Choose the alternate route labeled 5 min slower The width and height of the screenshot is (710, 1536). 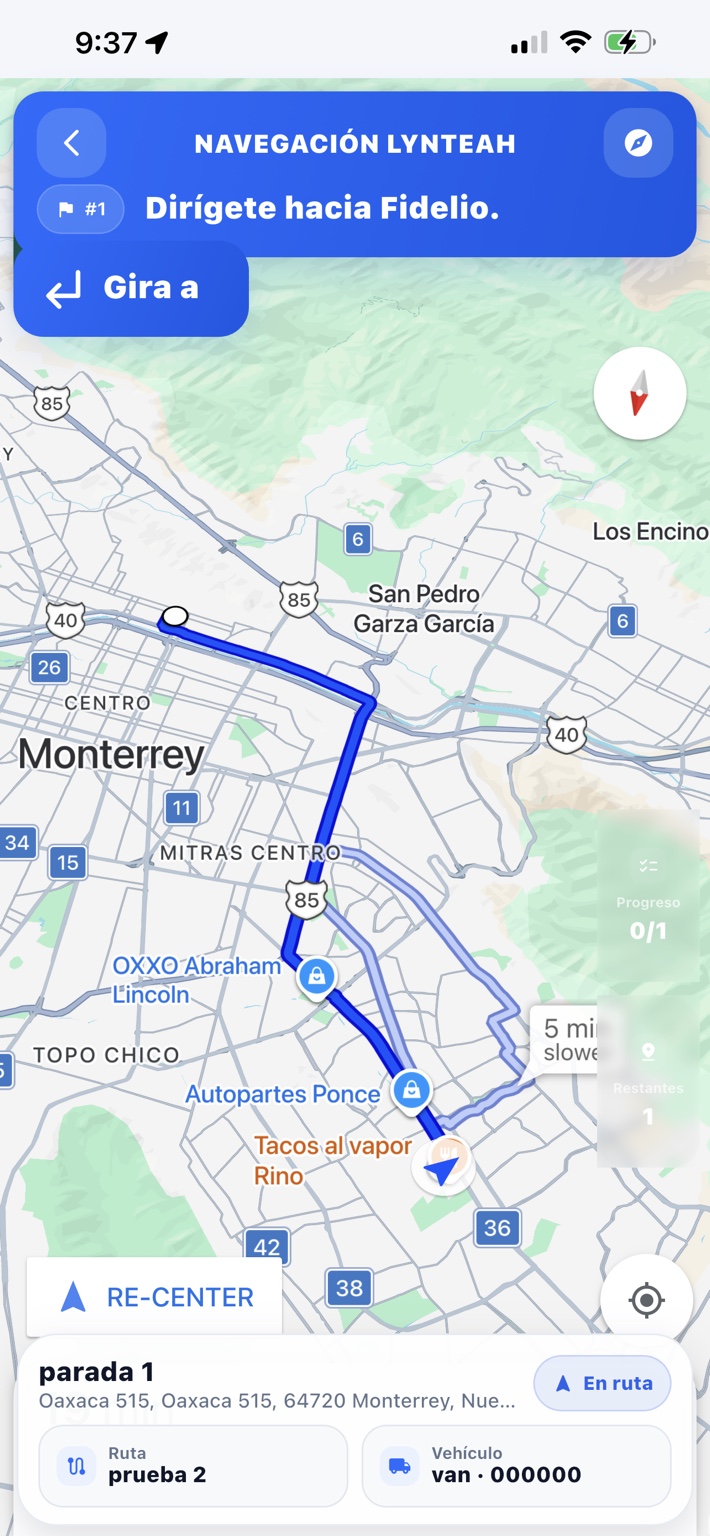(566, 1040)
